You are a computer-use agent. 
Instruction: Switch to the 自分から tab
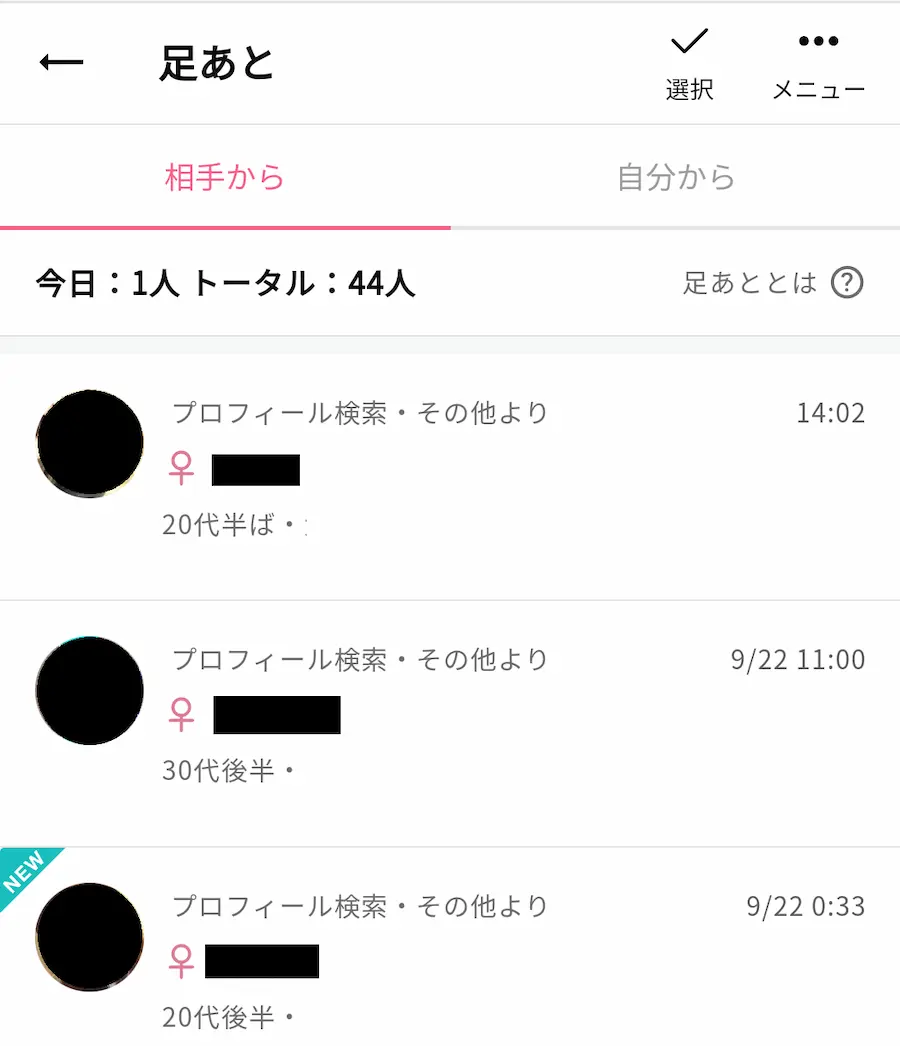675,177
